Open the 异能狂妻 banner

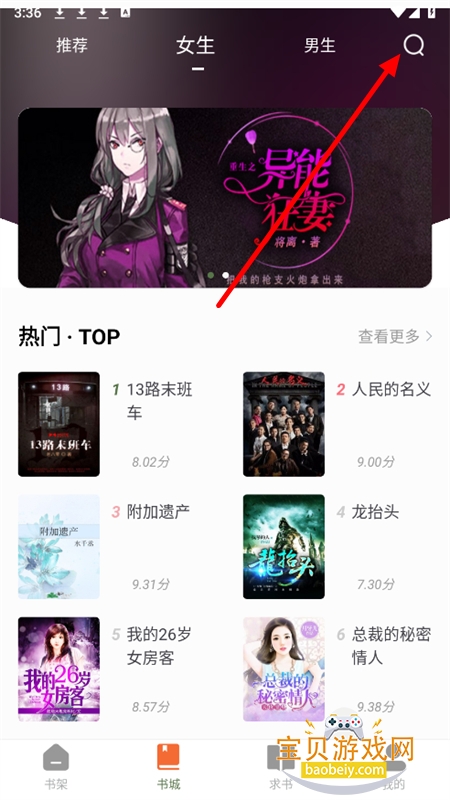pos(224,197)
